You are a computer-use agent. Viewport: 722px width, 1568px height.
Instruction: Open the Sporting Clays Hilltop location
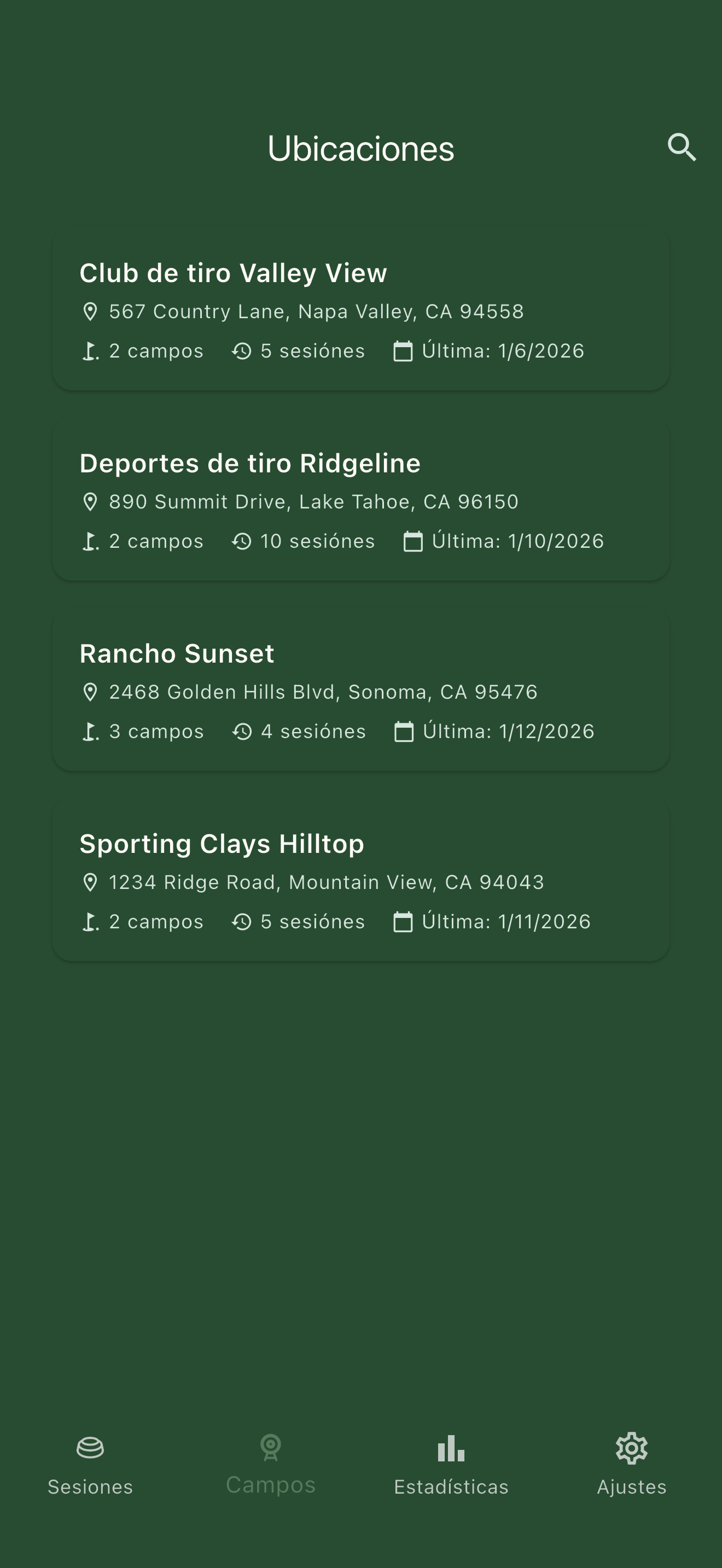[x=361, y=881]
